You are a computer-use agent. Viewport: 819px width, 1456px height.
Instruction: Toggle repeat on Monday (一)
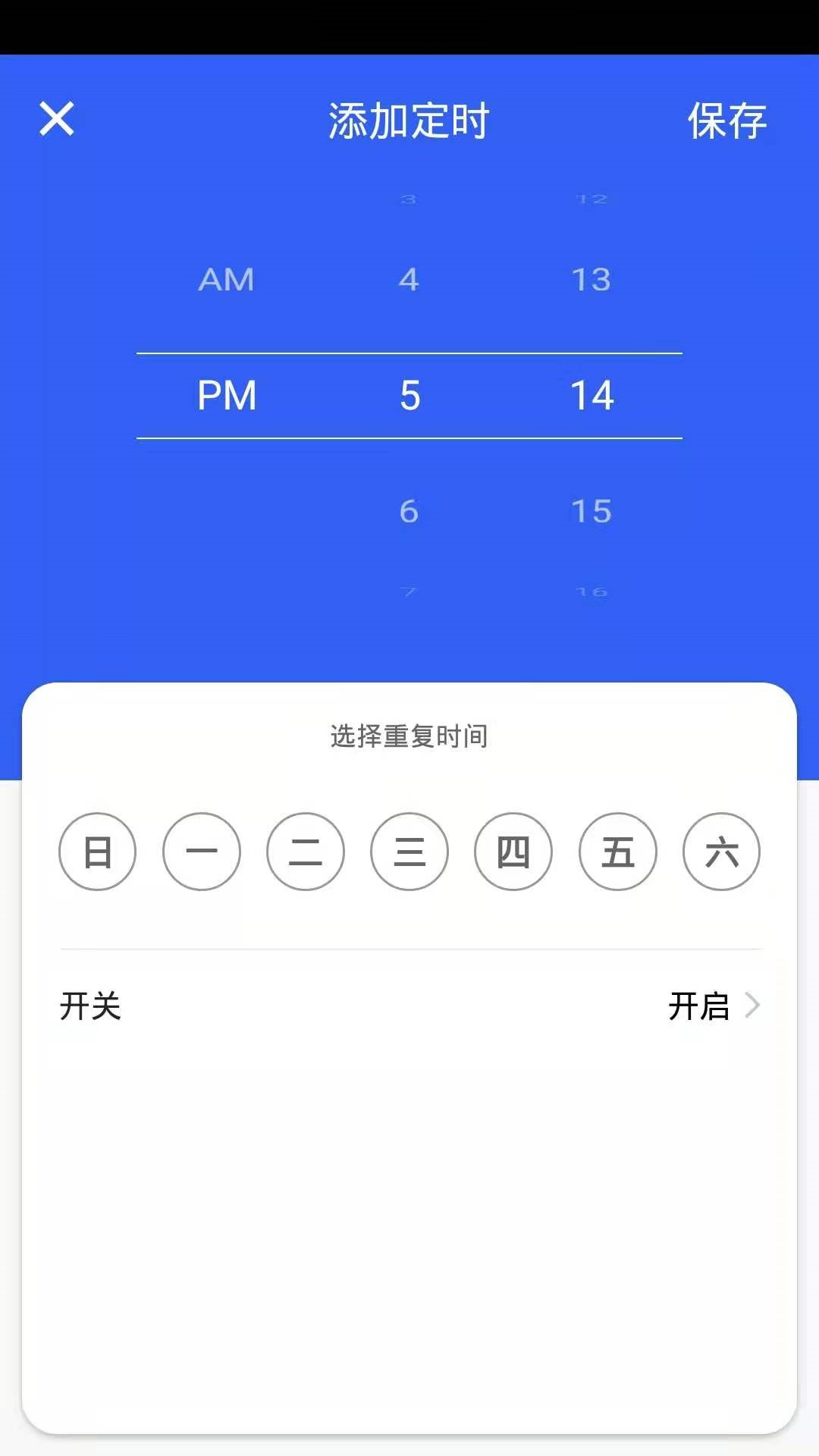[202, 852]
